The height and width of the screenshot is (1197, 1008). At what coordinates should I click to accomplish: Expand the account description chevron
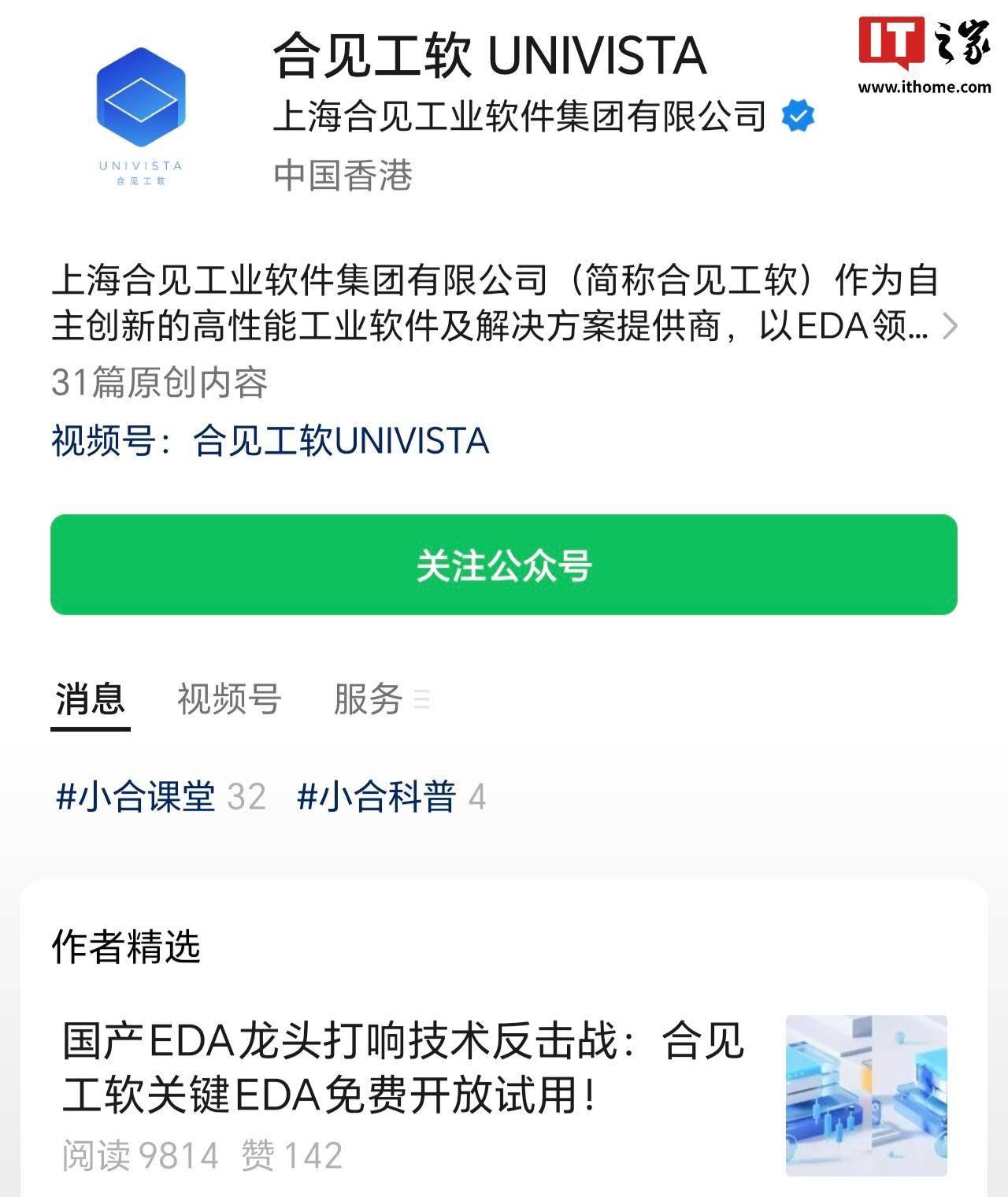coord(951,326)
